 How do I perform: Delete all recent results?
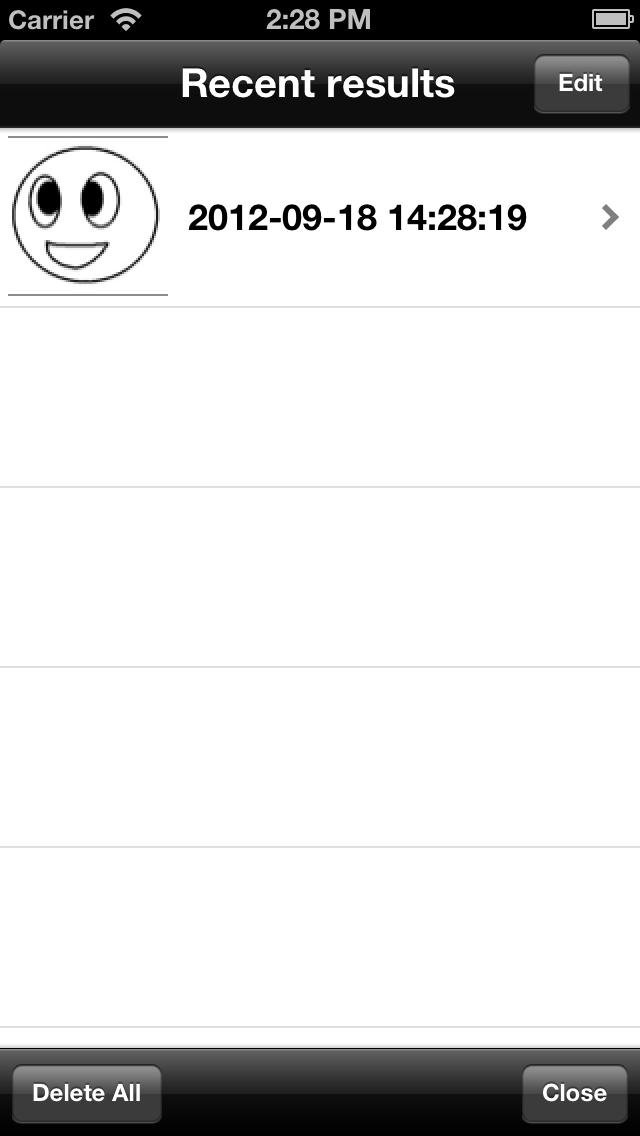[x=87, y=1093]
